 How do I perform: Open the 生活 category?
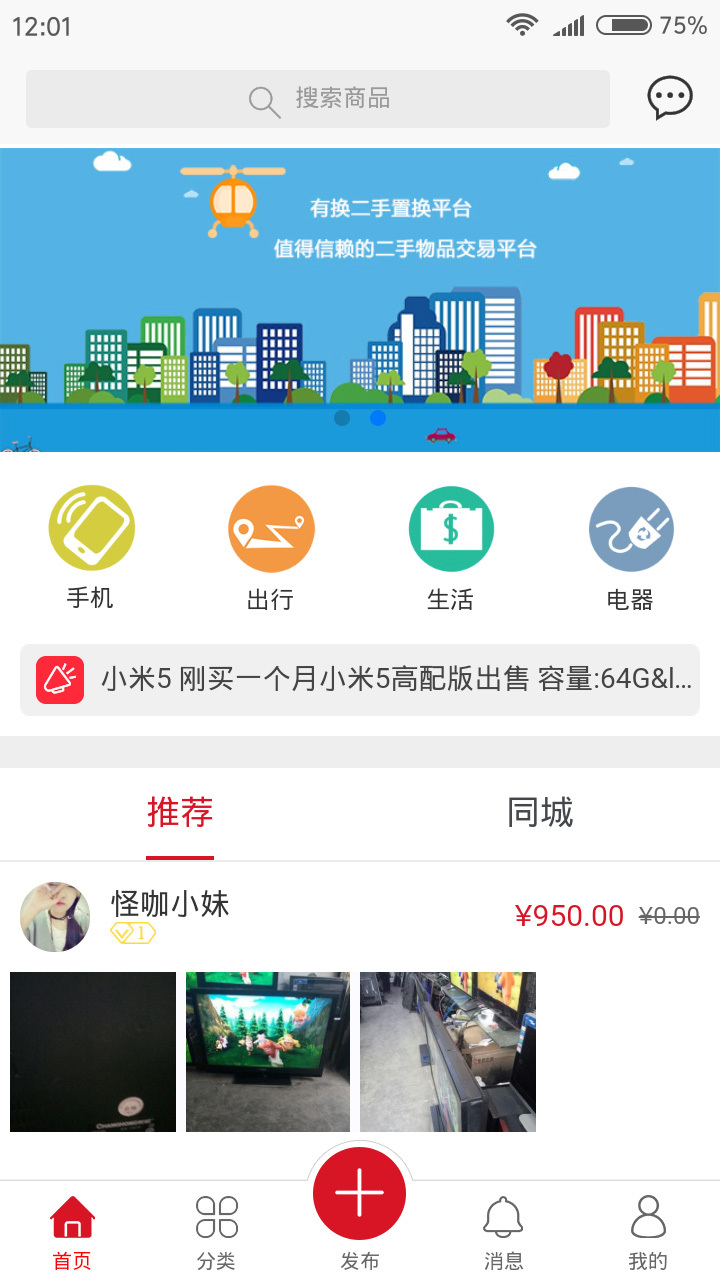click(x=451, y=547)
